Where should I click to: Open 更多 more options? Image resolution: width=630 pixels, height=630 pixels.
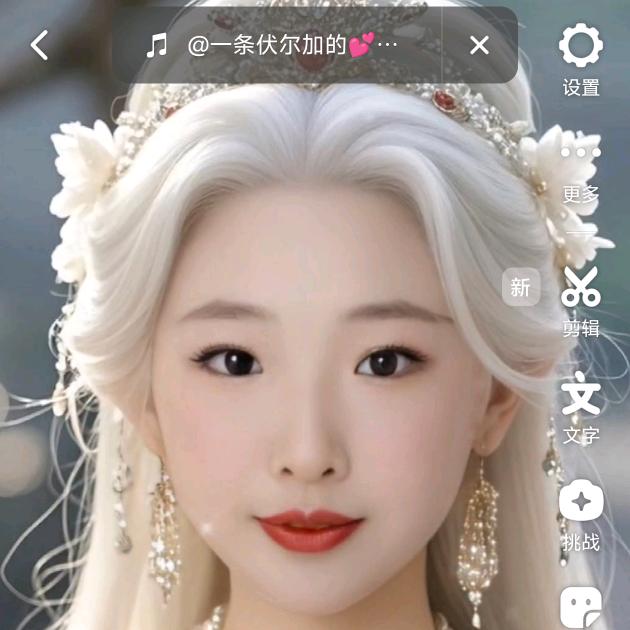click(x=581, y=174)
